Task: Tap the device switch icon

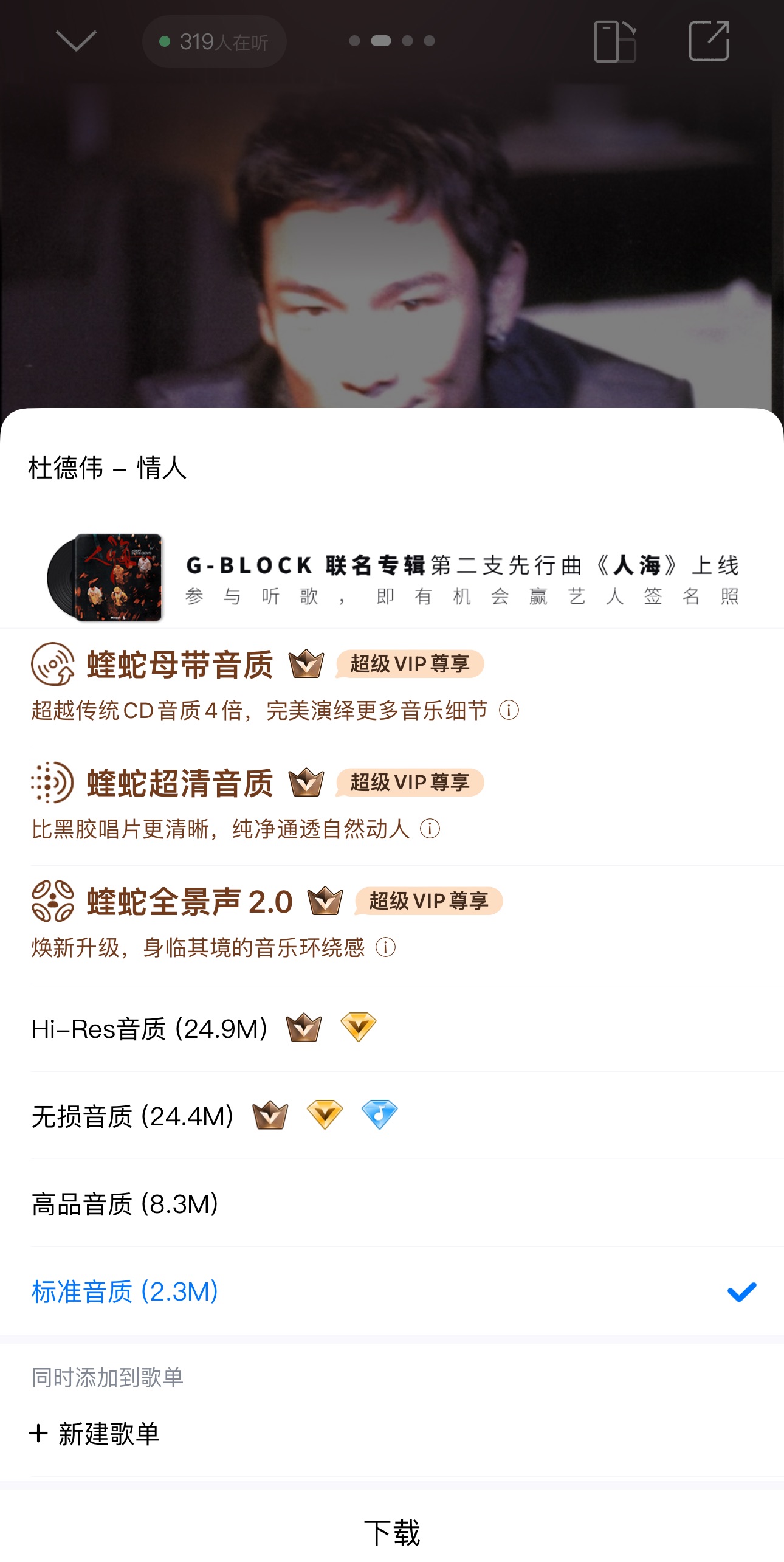Action: [x=614, y=41]
